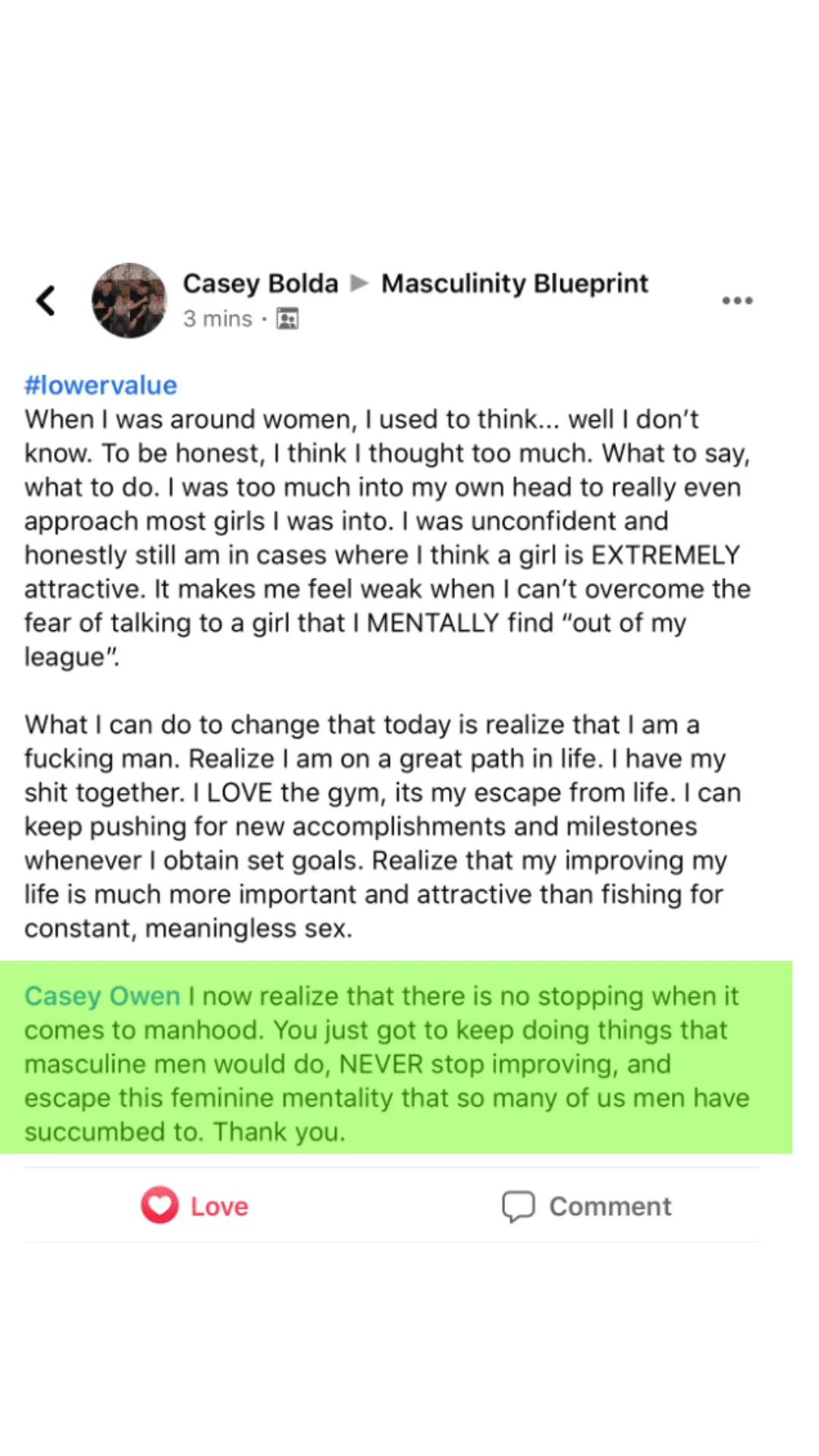819x1456 pixels.
Task: Open the #lowervalue hashtag
Action: (101, 385)
